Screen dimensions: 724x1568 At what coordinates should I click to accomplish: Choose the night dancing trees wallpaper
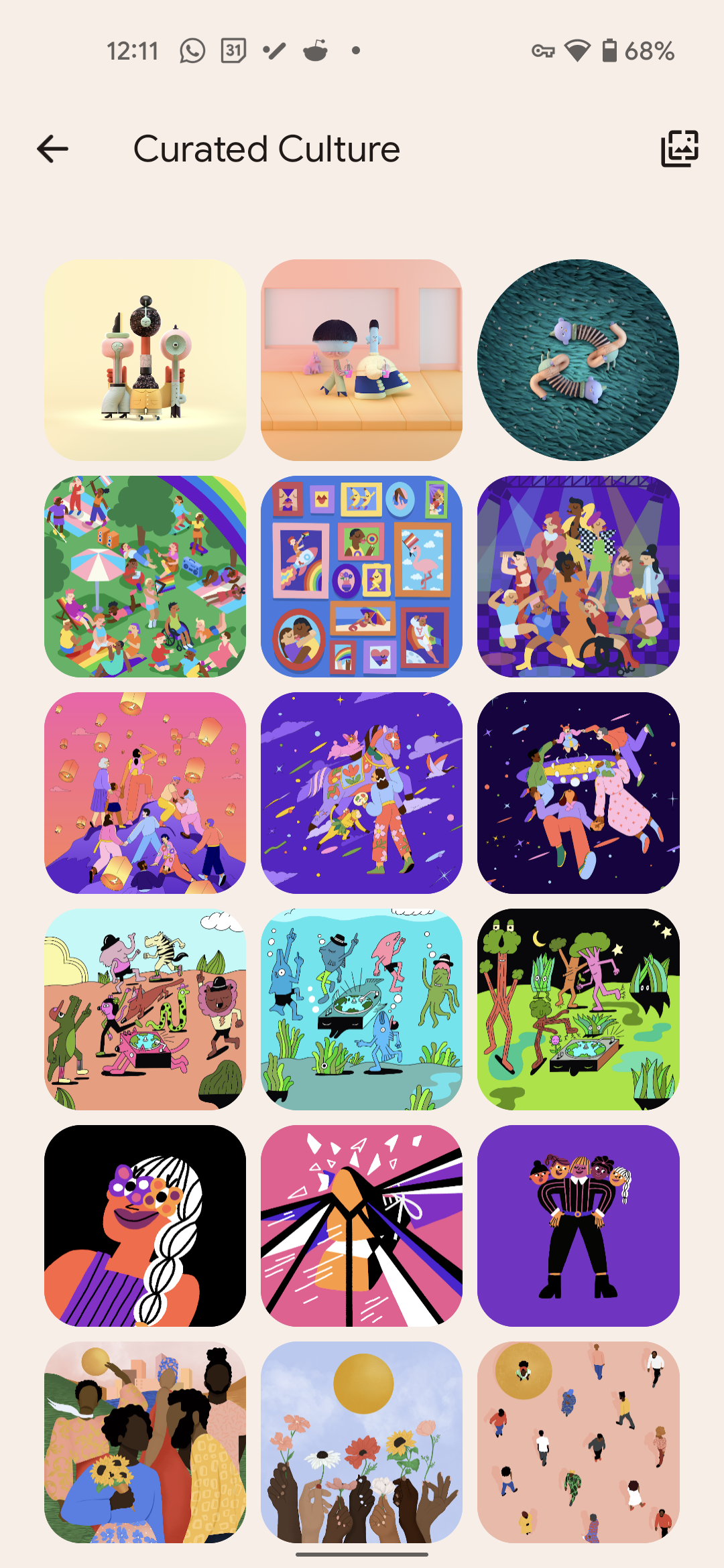[578, 1009]
